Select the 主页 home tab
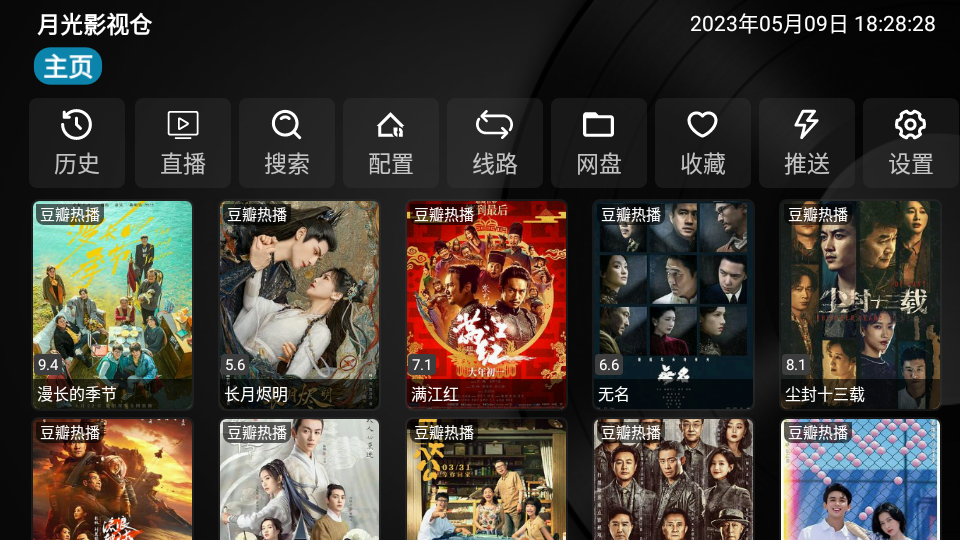The height and width of the screenshot is (540, 960). pos(68,67)
